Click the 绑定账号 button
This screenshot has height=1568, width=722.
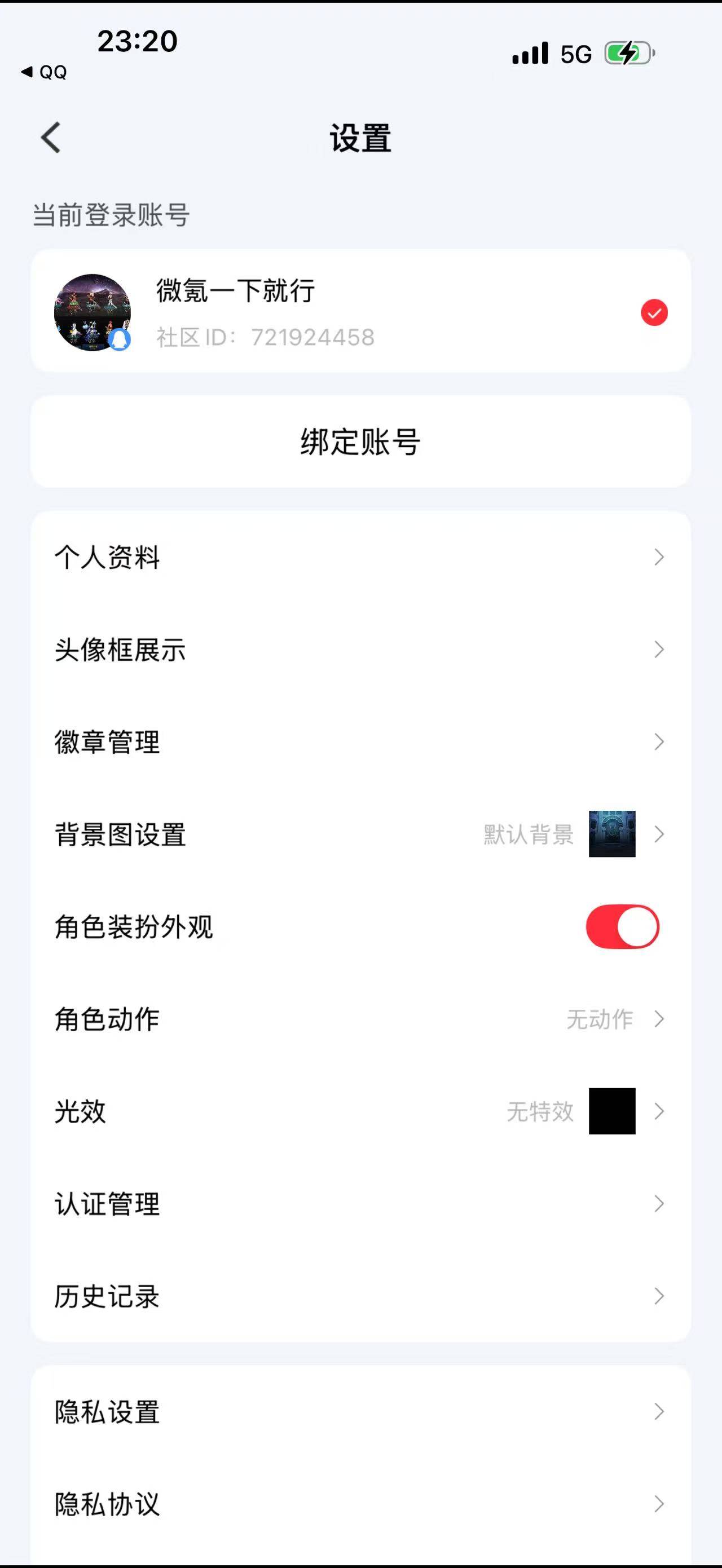click(x=360, y=442)
